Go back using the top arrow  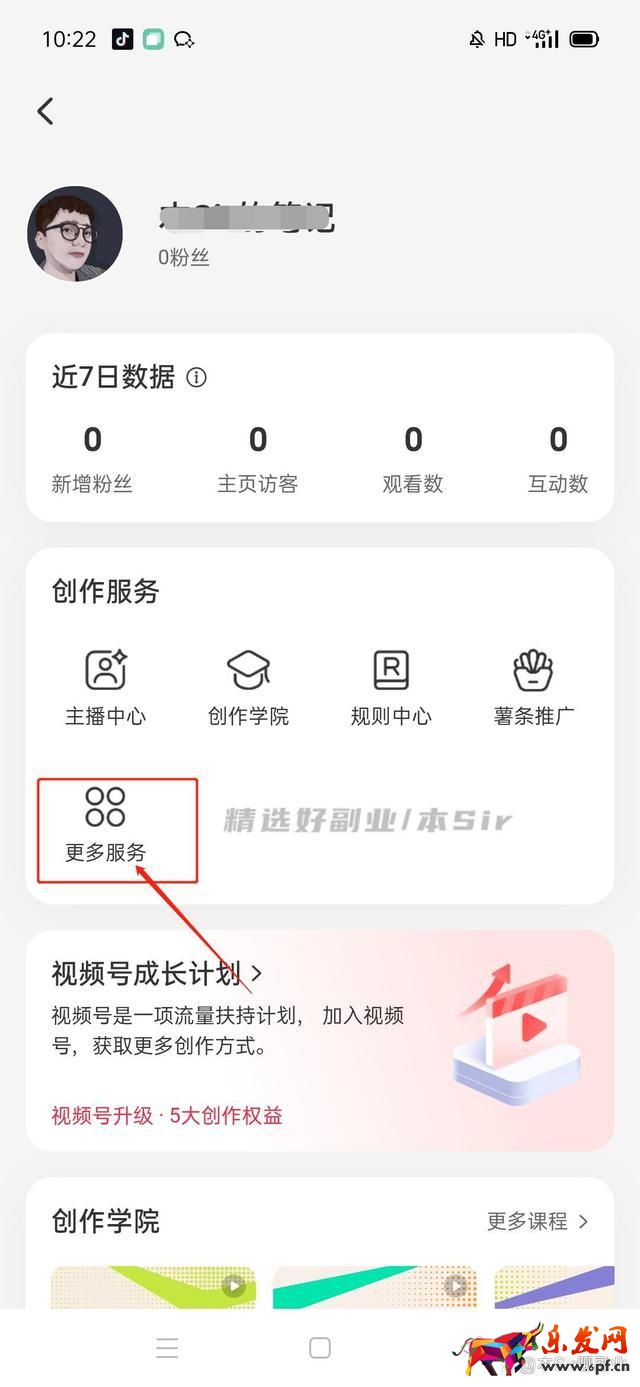click(45, 111)
